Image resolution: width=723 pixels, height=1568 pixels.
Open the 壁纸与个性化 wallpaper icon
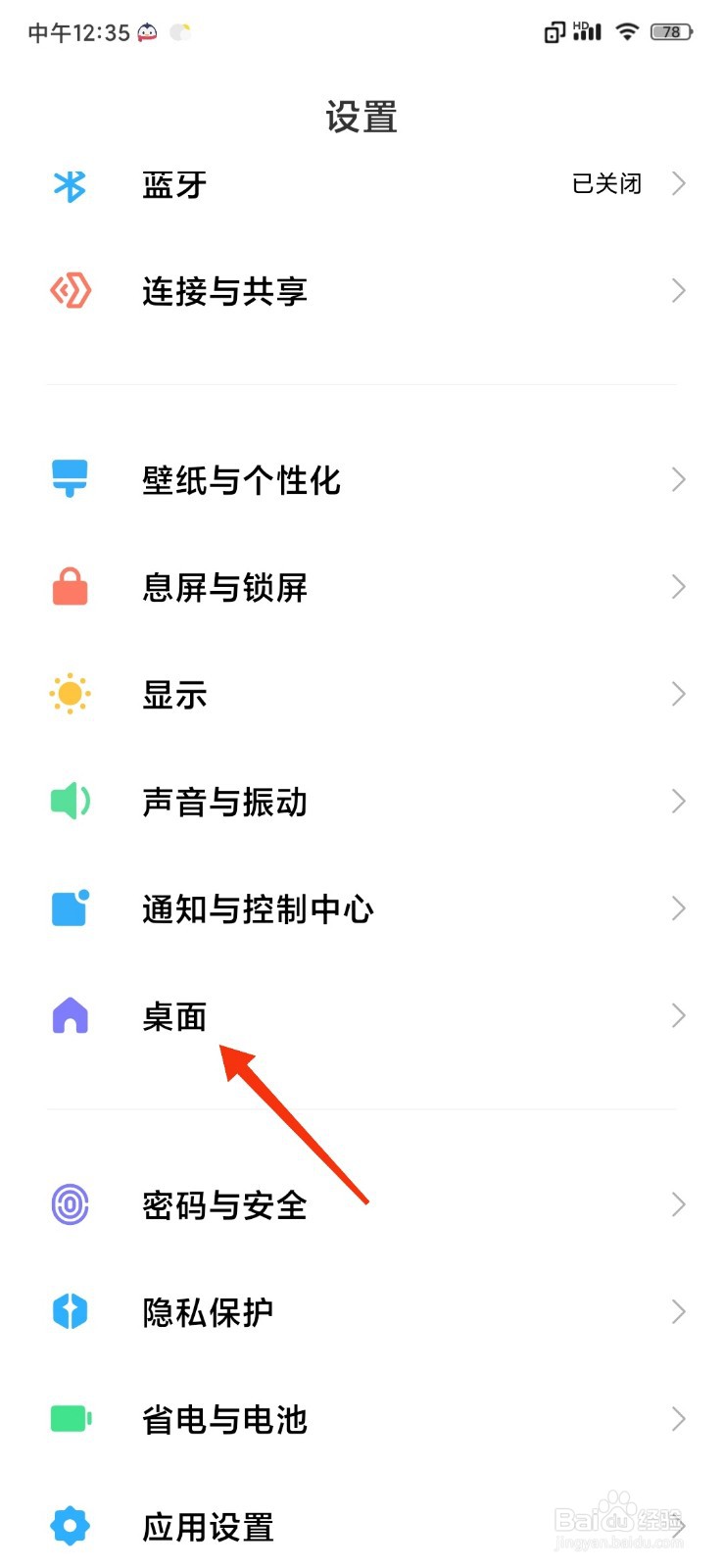(x=69, y=478)
